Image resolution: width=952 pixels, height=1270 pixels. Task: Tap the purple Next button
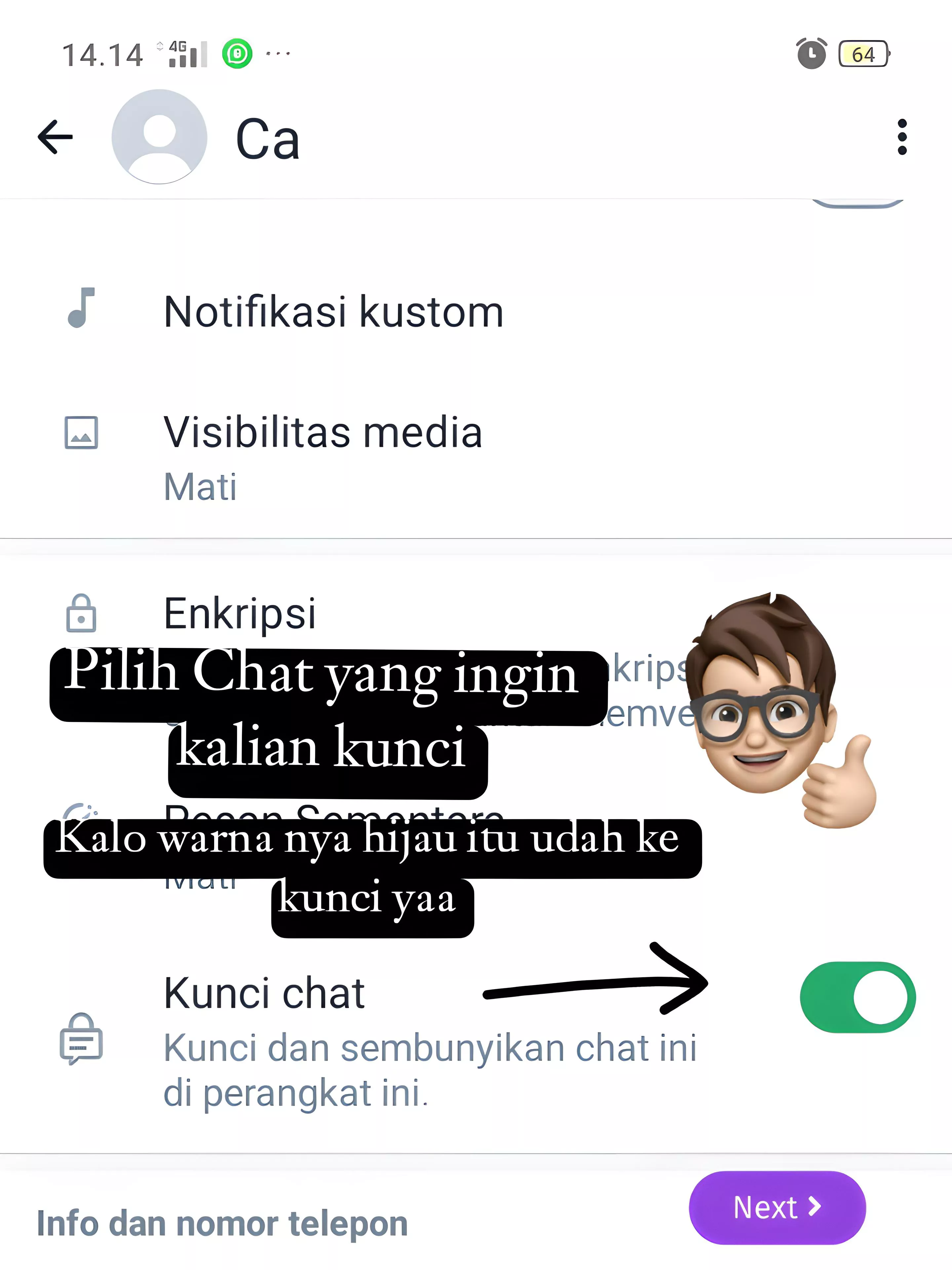[x=777, y=1207]
